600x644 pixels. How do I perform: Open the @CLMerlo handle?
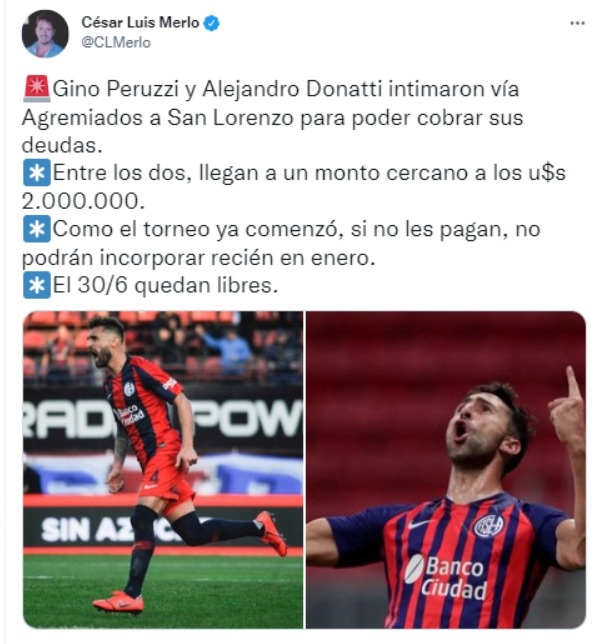point(115,42)
